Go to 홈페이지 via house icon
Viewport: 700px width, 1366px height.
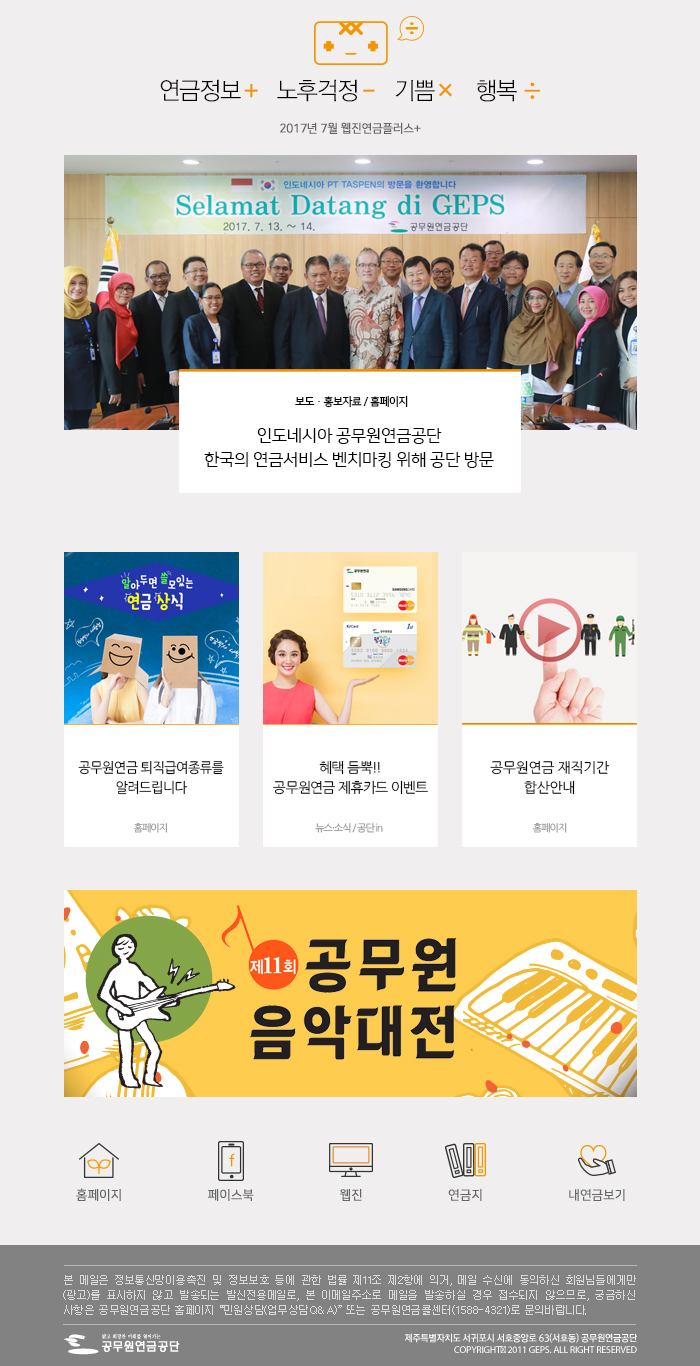tap(99, 1171)
